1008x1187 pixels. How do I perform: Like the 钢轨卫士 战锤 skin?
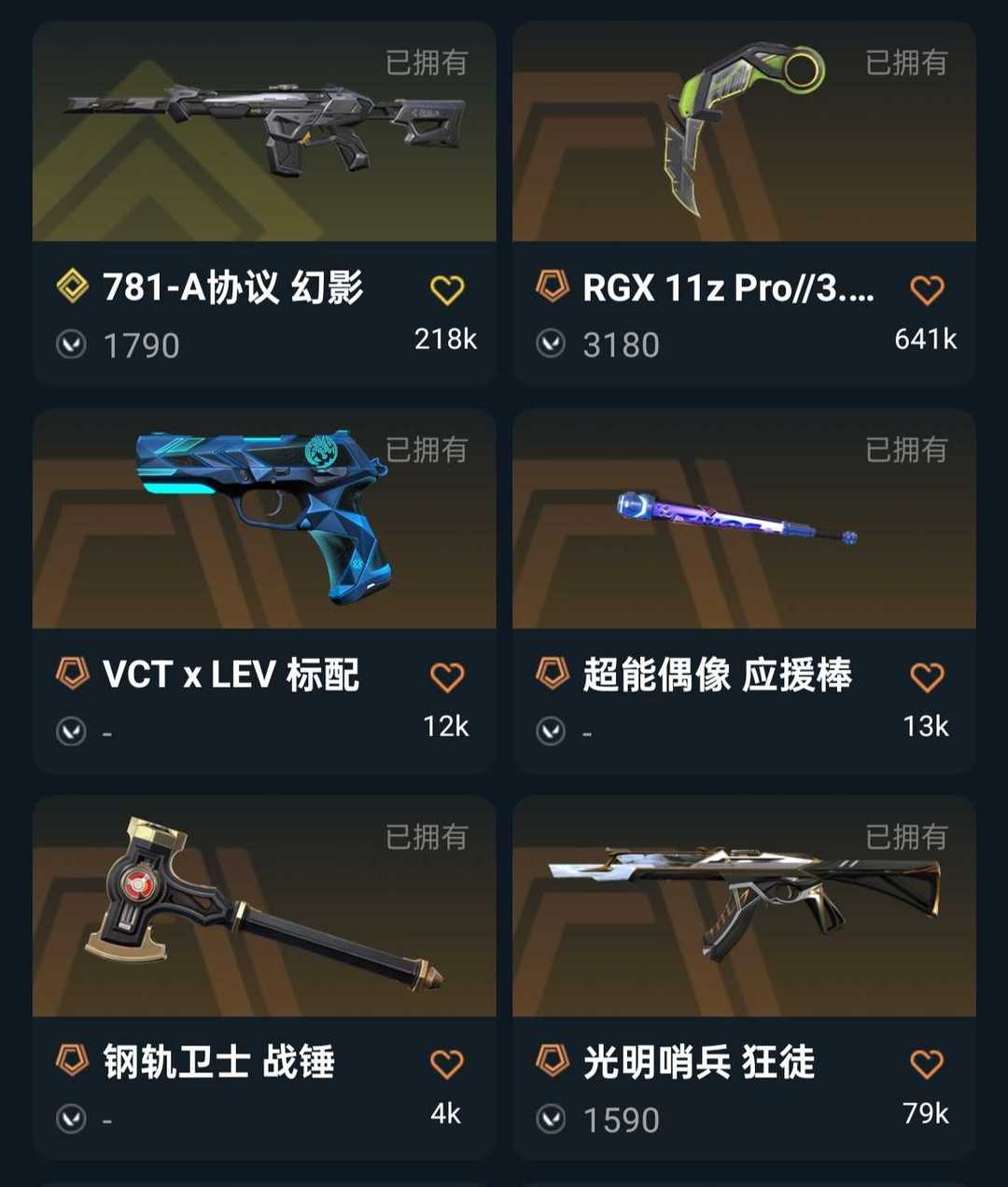(447, 1065)
